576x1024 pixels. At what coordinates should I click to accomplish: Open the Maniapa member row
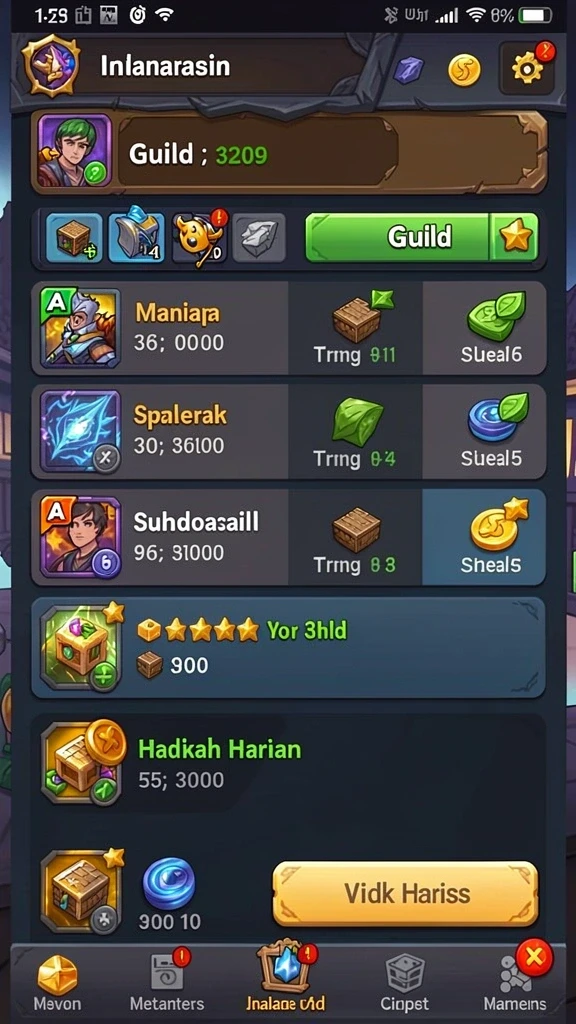tap(289, 328)
